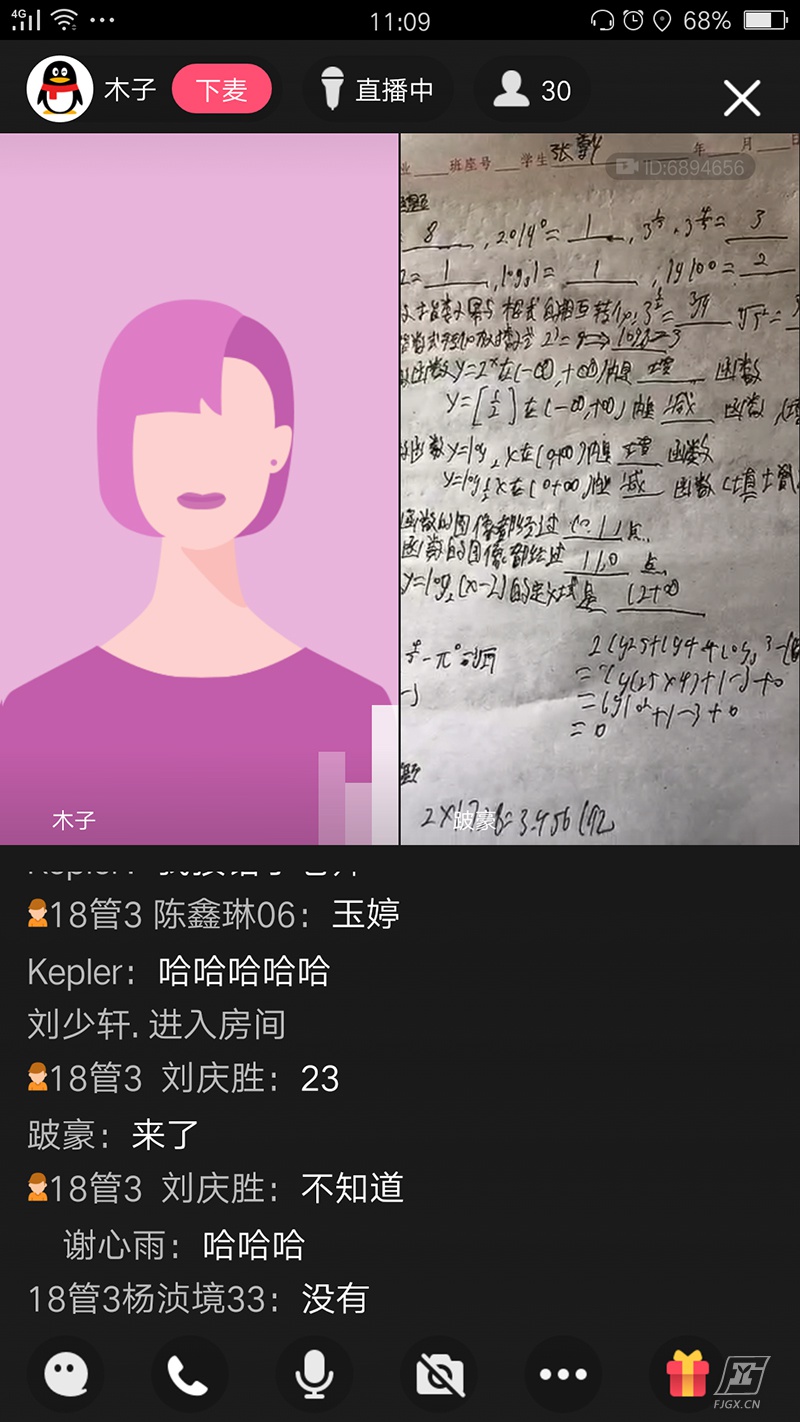800x1422 pixels.
Task: Toggle the microphone
Action: [x=314, y=1375]
